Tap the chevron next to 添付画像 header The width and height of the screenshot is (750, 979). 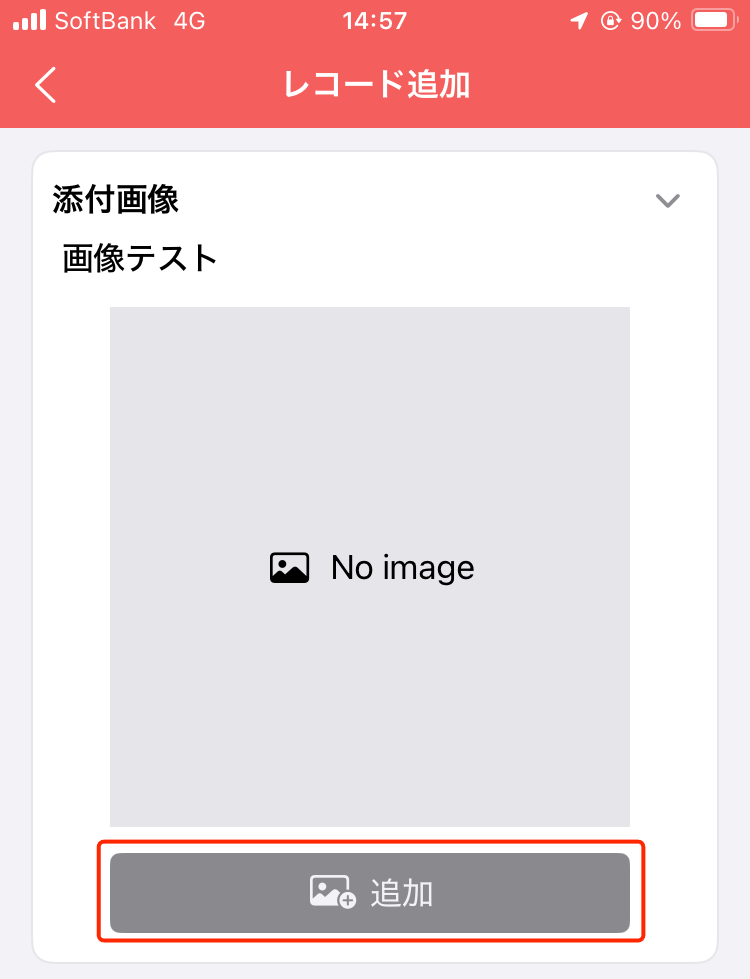pos(667,200)
